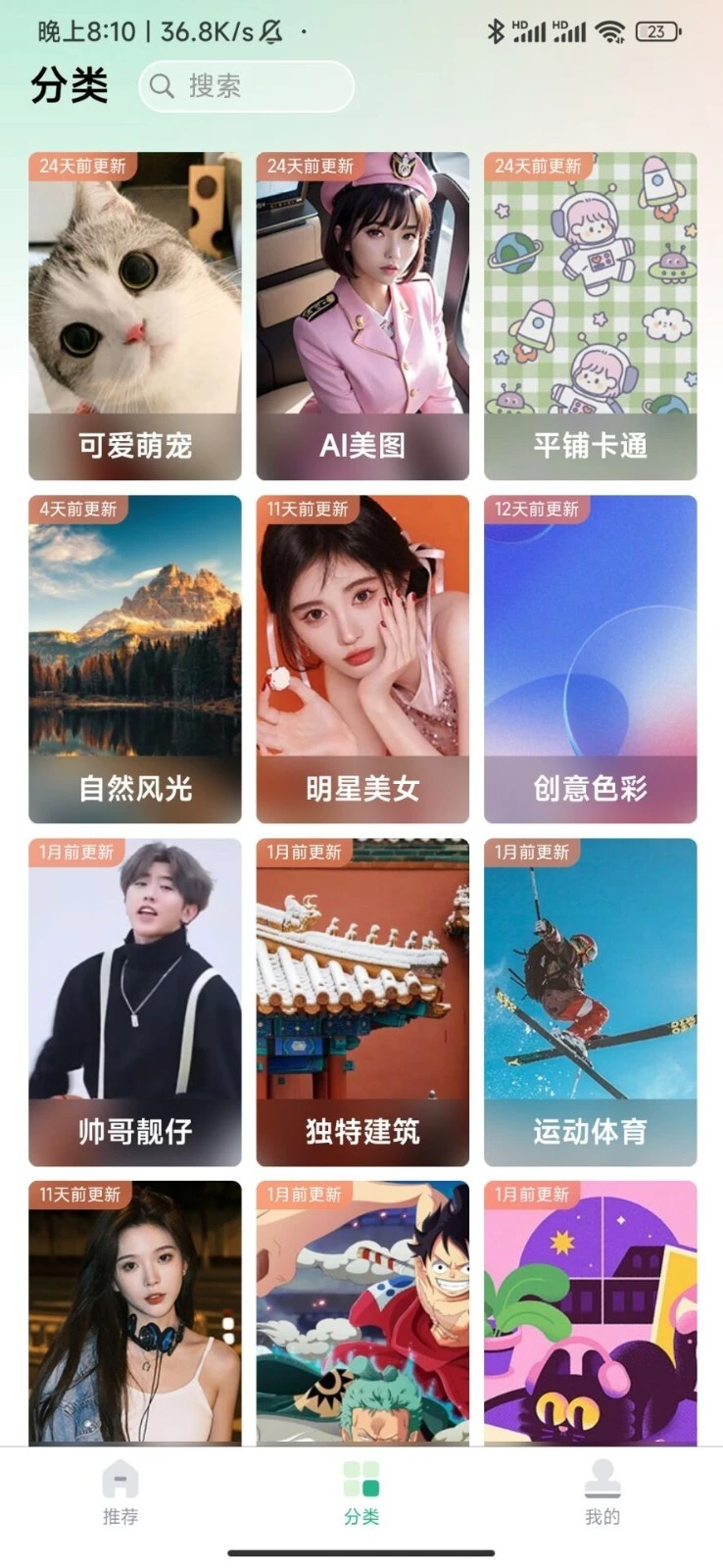The width and height of the screenshot is (723, 1568).
Task: Select the 平铺卡通 cartoon category
Action: (589, 314)
